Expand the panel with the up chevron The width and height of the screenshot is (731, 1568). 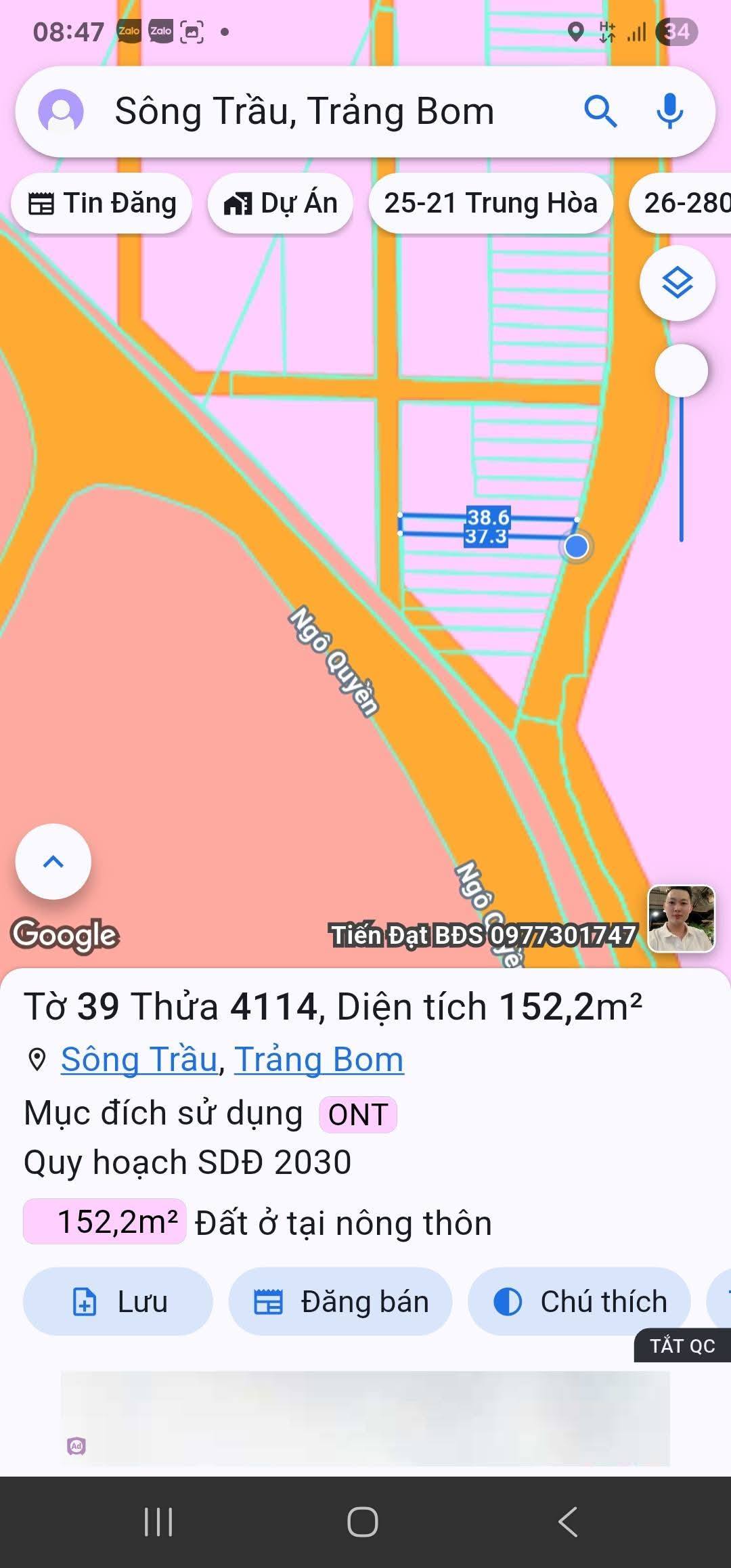click(x=53, y=861)
